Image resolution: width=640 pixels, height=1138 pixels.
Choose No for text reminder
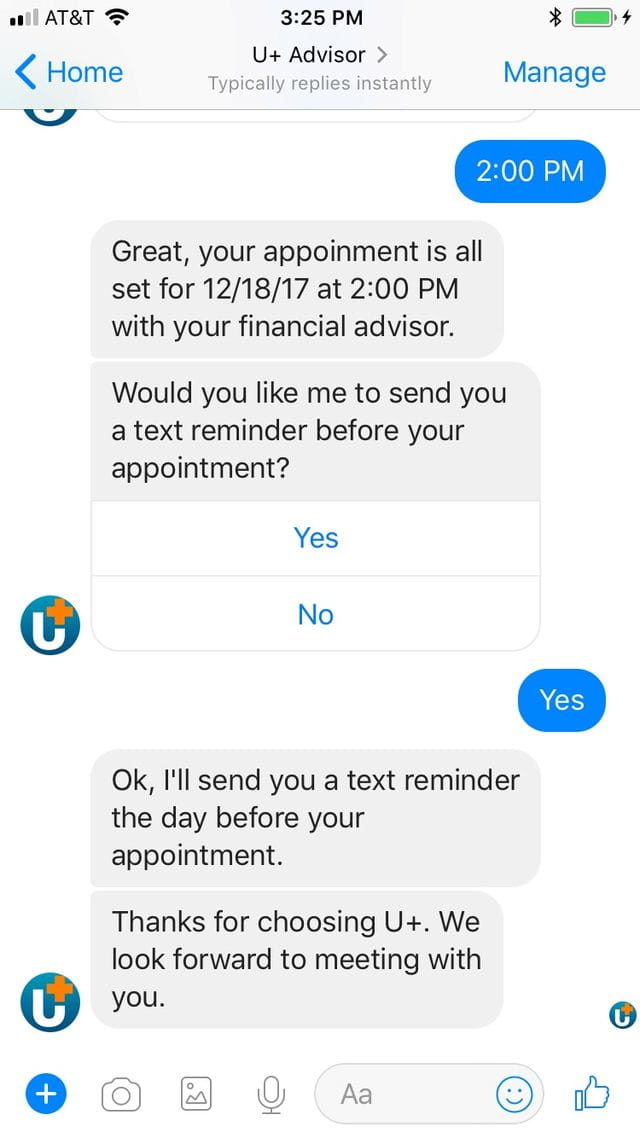tap(316, 614)
